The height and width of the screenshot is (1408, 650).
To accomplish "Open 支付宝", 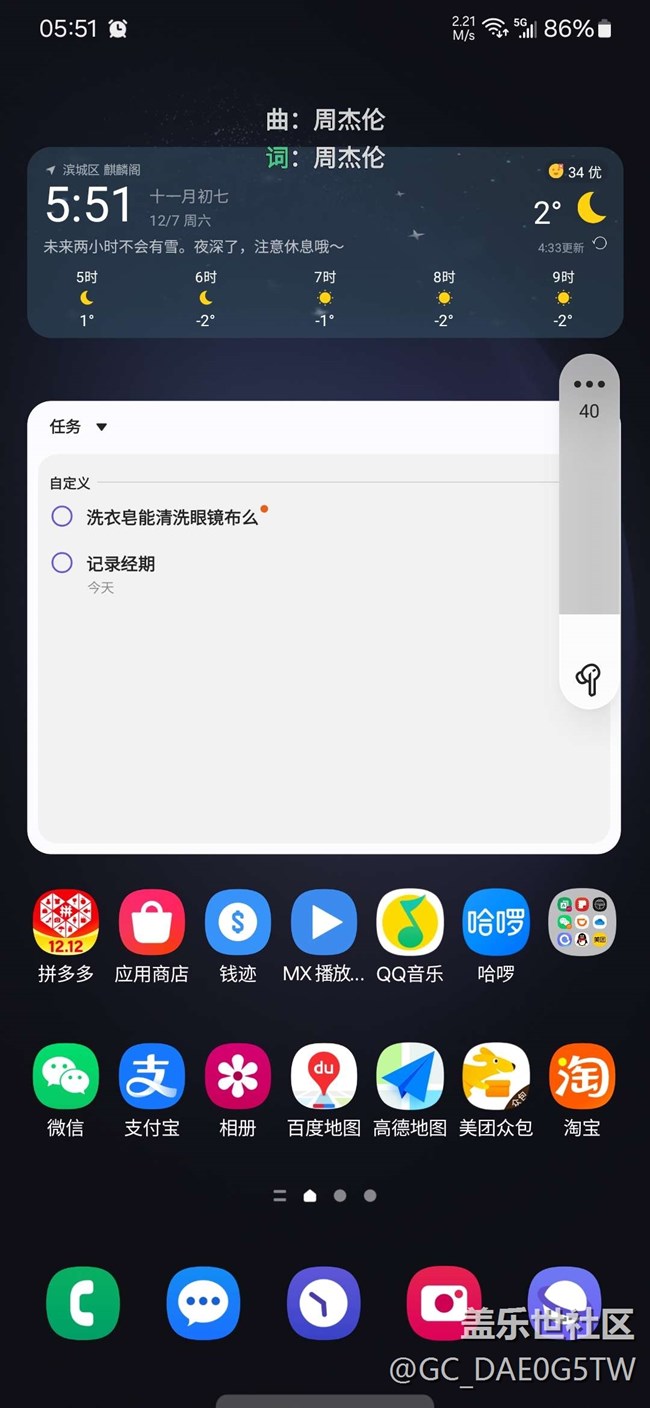I will point(152,1077).
